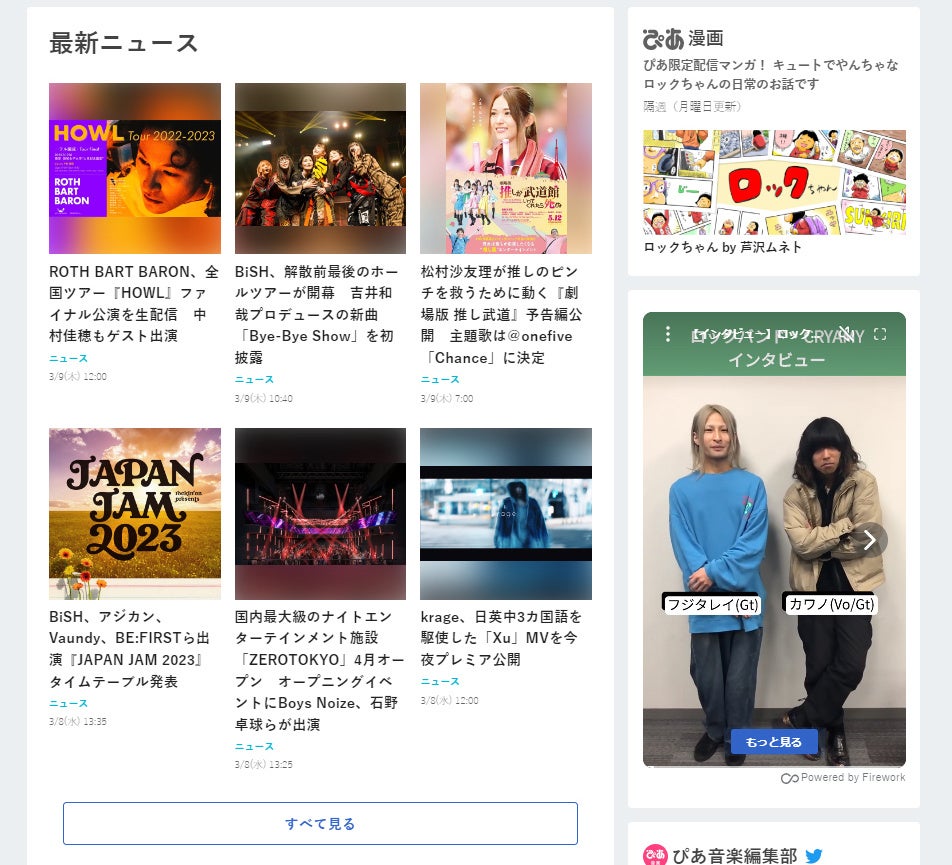Open the BiSH Bye-Bye Show news article
The image size is (952, 865).
click(x=320, y=303)
